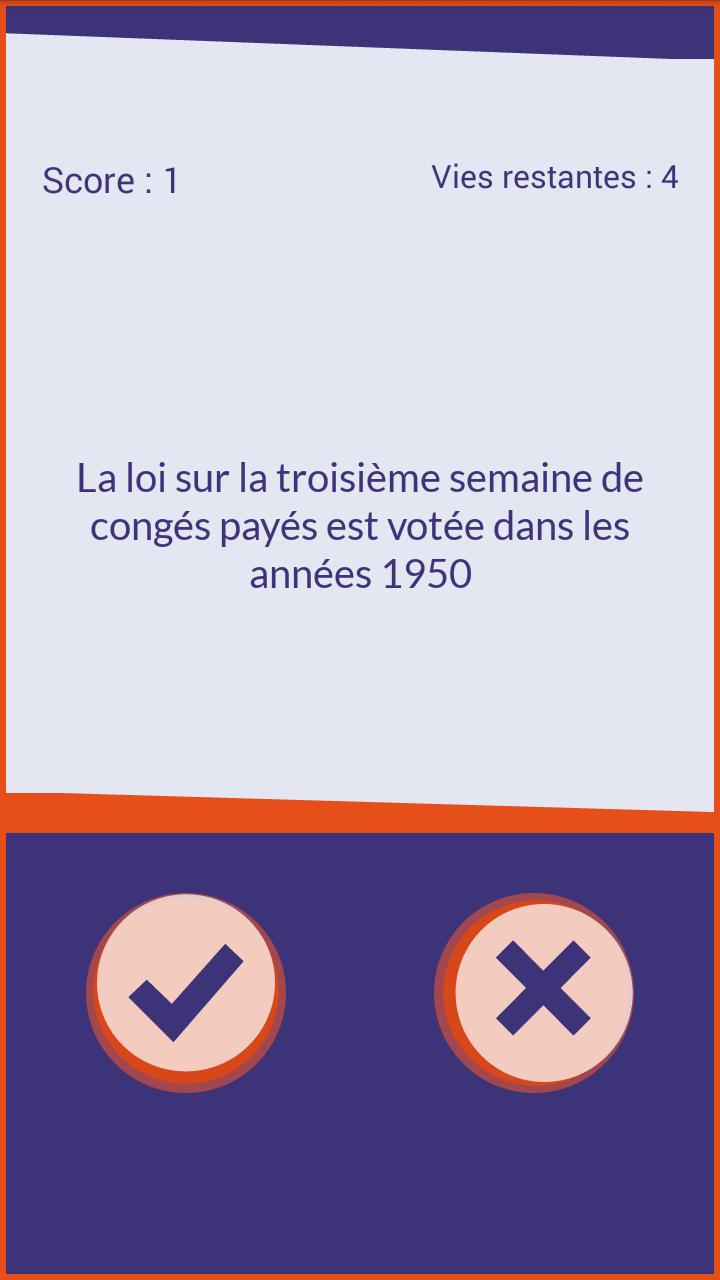Select the phrase 'années 1950' in the question
Image resolution: width=720 pixels, height=1280 pixels.
(x=360, y=573)
